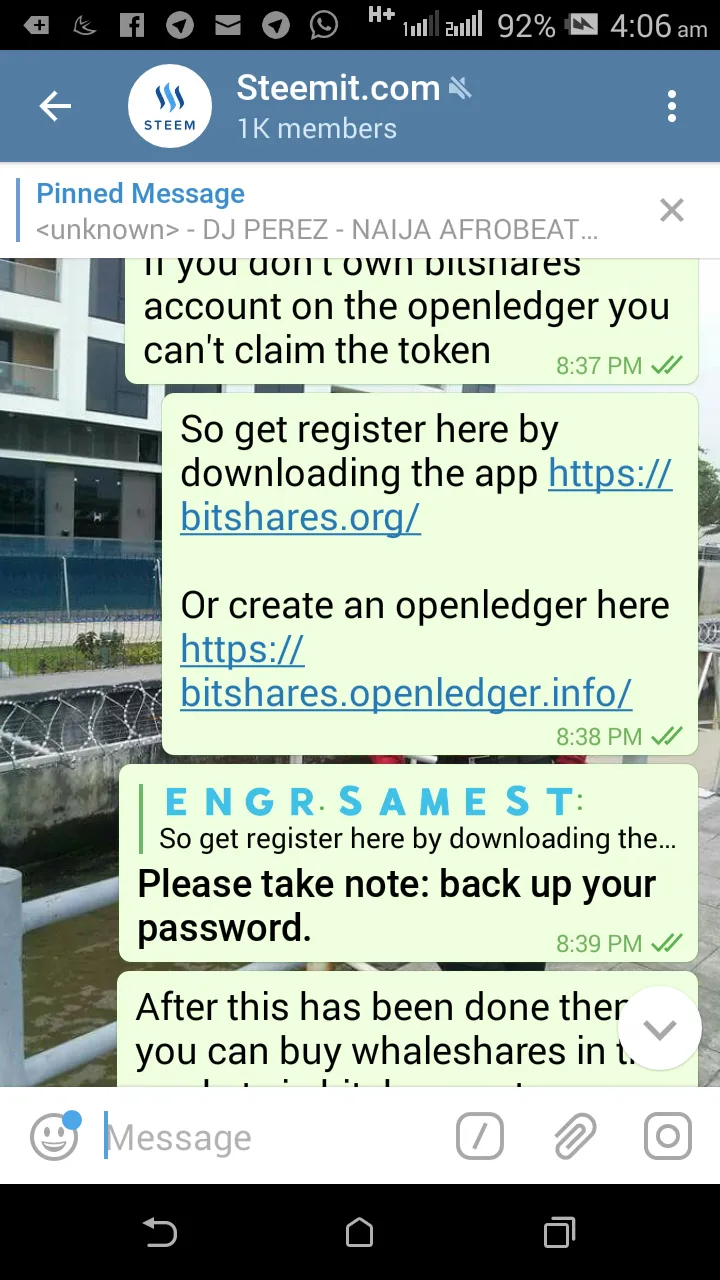
Task: Open the pinned DJ PEREZ message
Action: 318,211
